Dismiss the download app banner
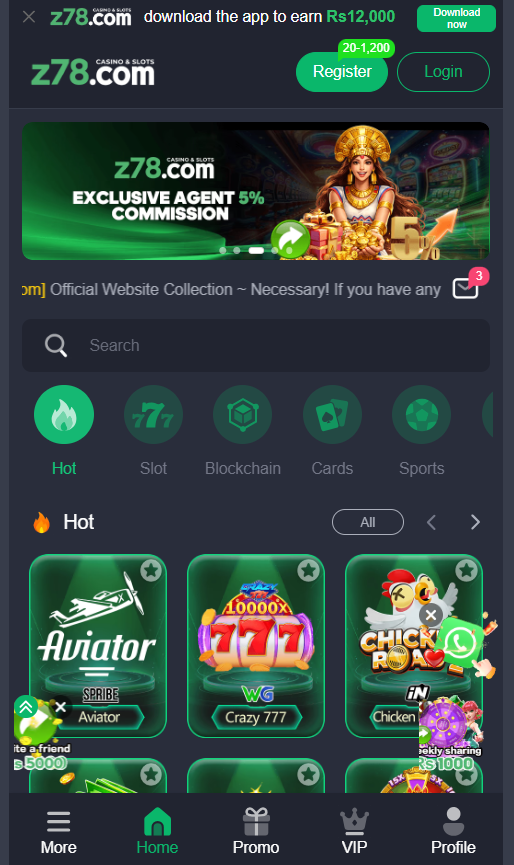 coord(29,17)
